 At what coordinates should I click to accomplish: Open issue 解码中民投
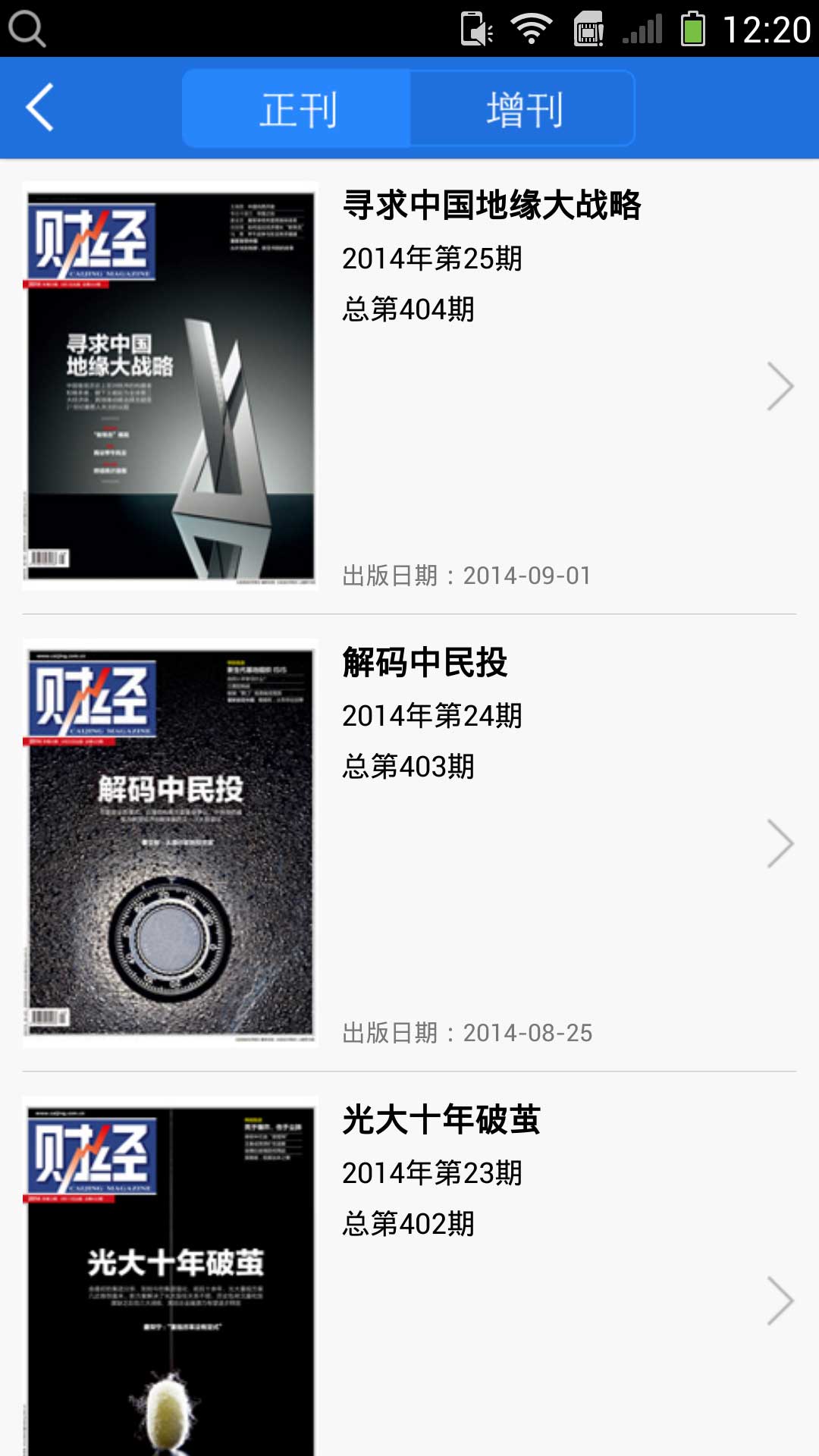tap(425, 663)
